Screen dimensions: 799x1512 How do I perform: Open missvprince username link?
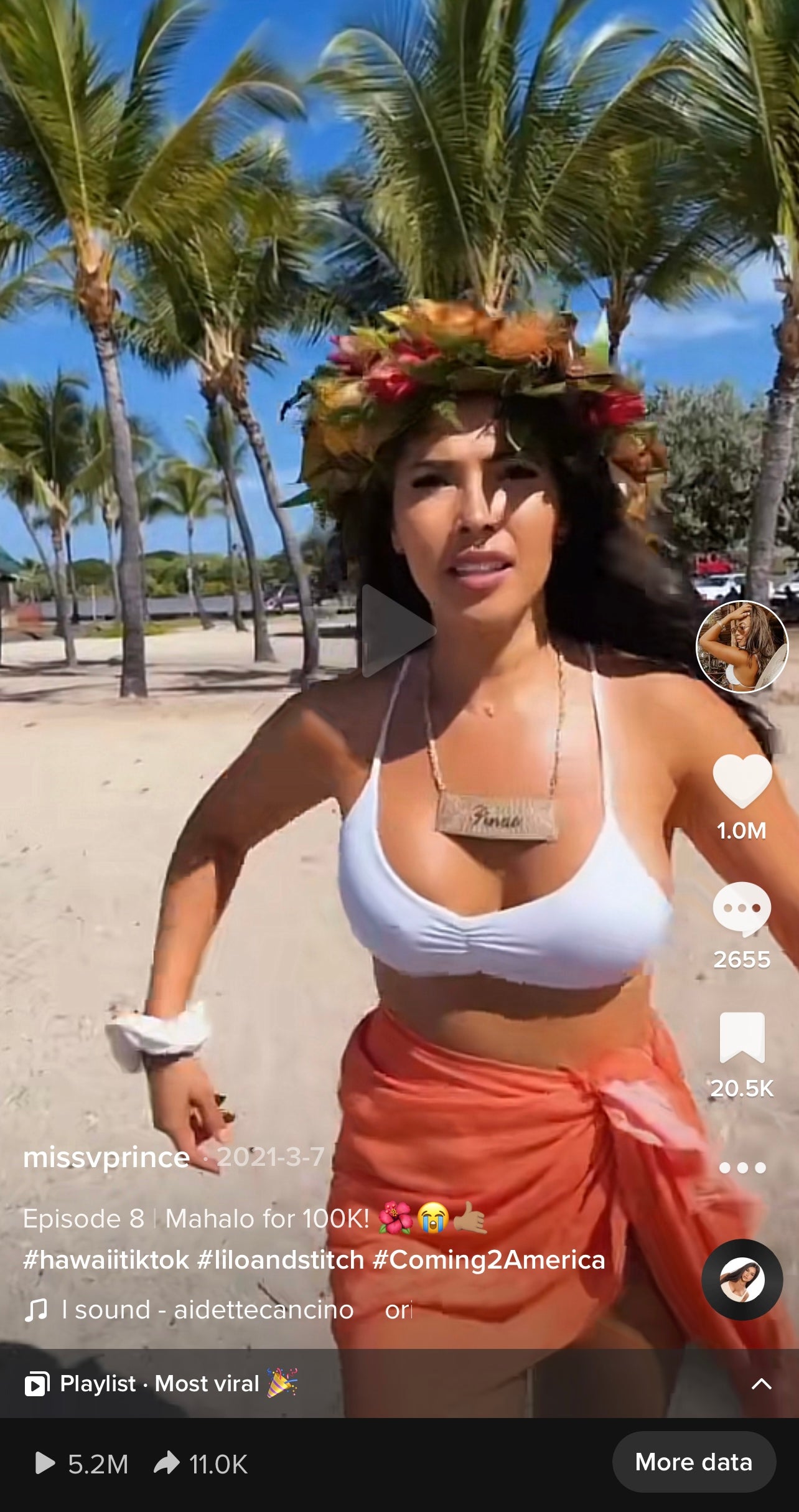[x=106, y=1158]
